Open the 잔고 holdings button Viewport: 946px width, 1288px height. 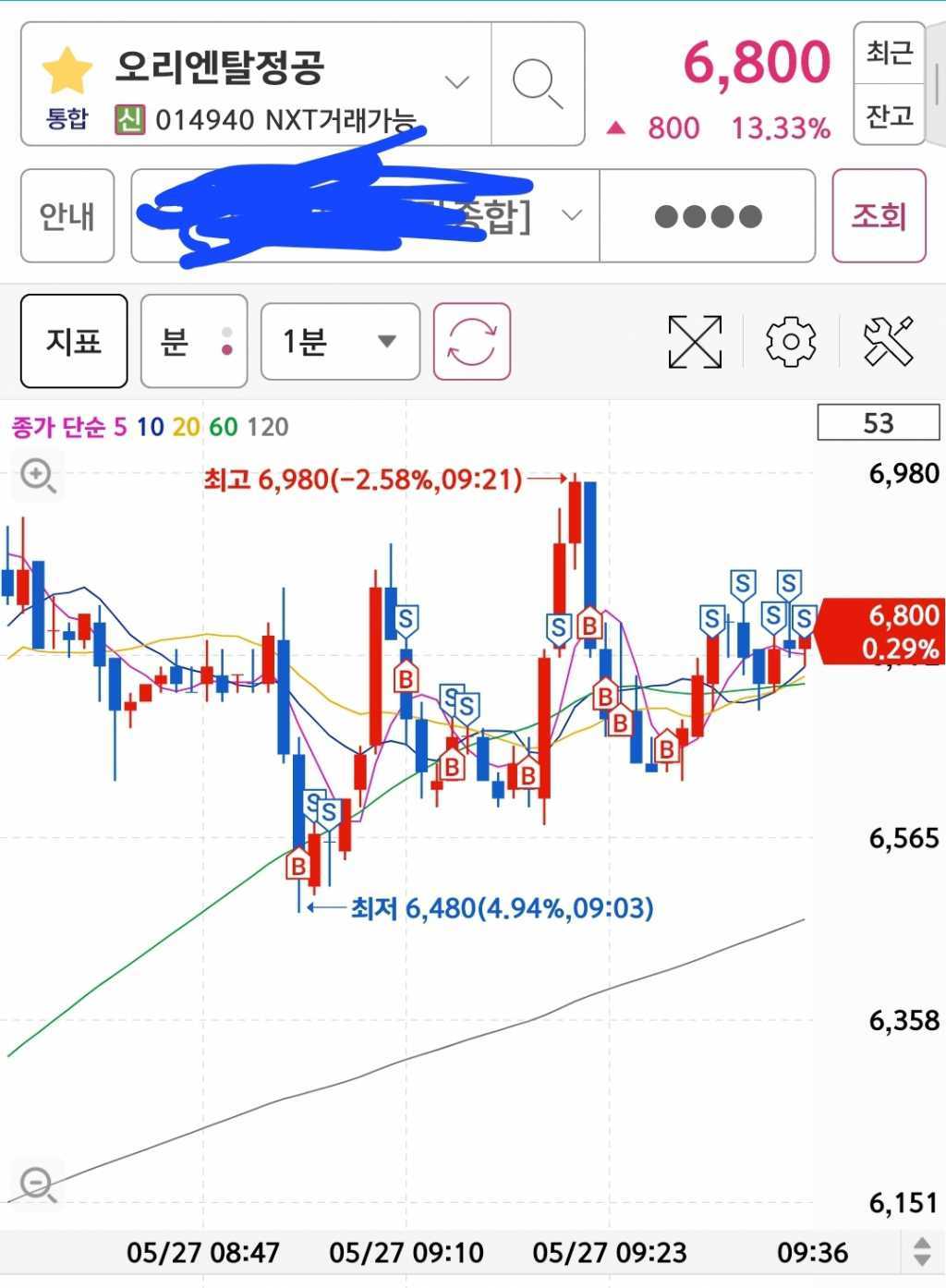pos(889,115)
